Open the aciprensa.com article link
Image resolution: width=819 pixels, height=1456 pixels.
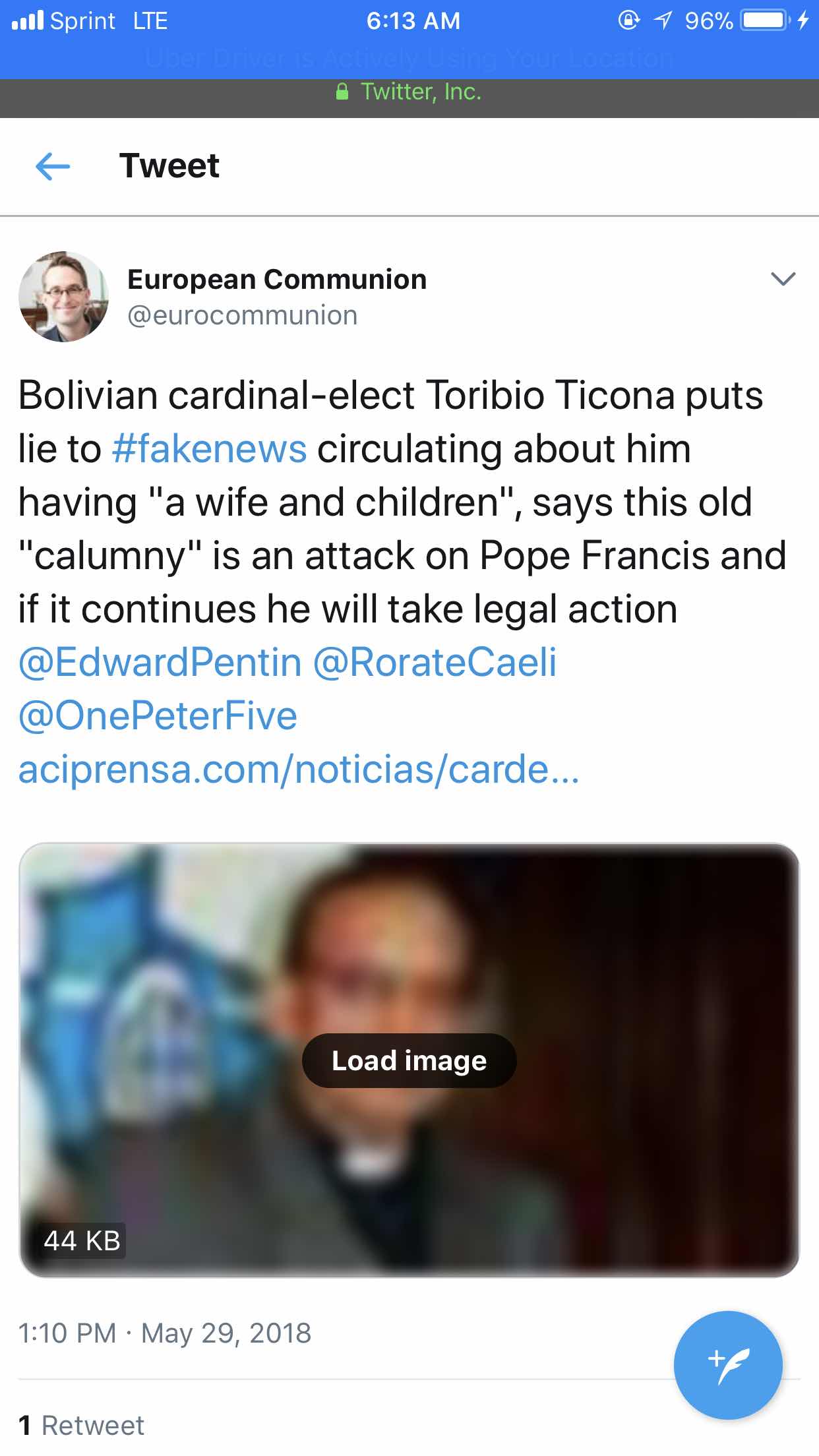(298, 769)
